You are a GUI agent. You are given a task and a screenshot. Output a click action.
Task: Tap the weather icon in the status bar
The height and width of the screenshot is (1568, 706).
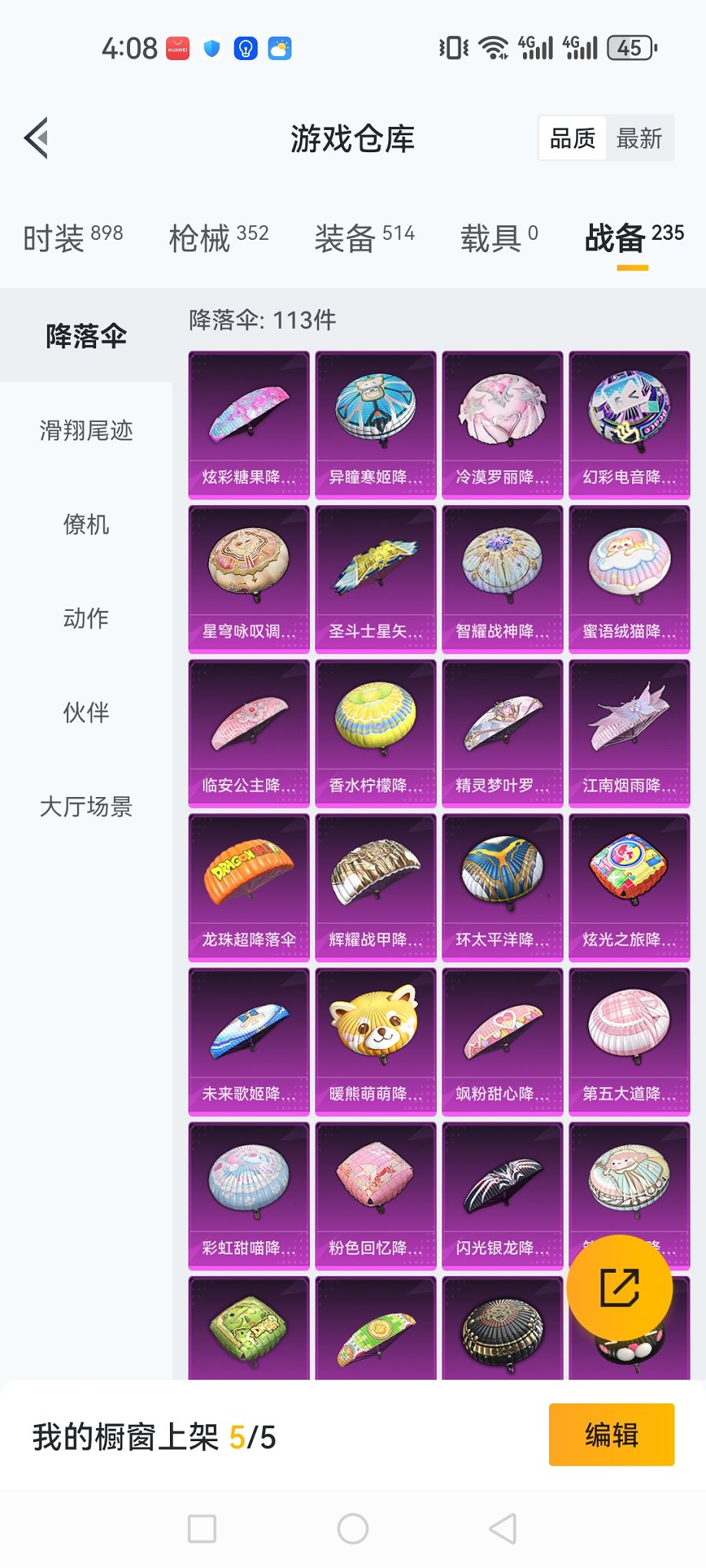280,48
